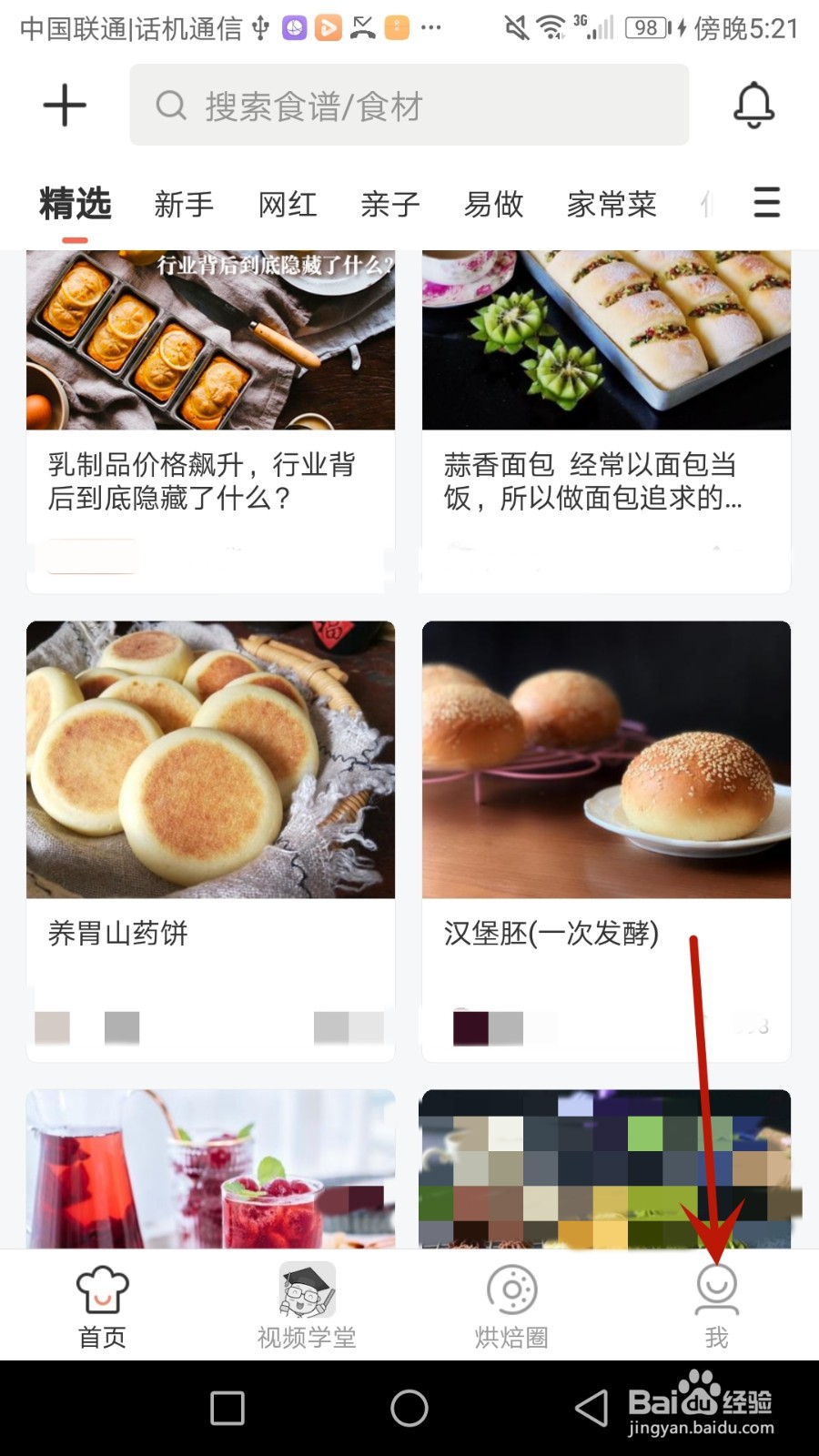Switch to the 网红 tab
Screen dimensions: 819x1456
(288, 204)
